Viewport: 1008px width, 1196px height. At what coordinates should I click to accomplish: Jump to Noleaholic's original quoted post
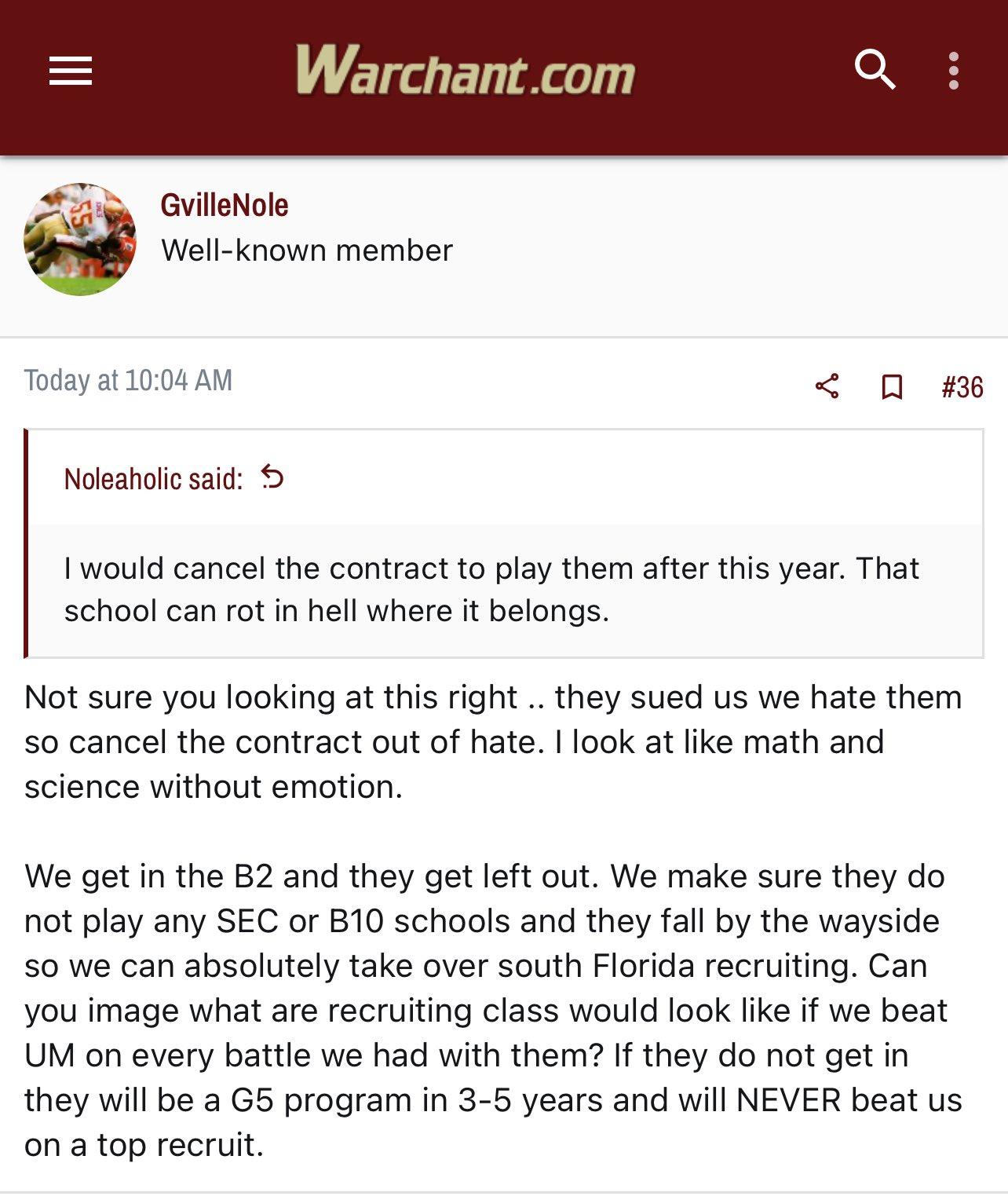272,477
